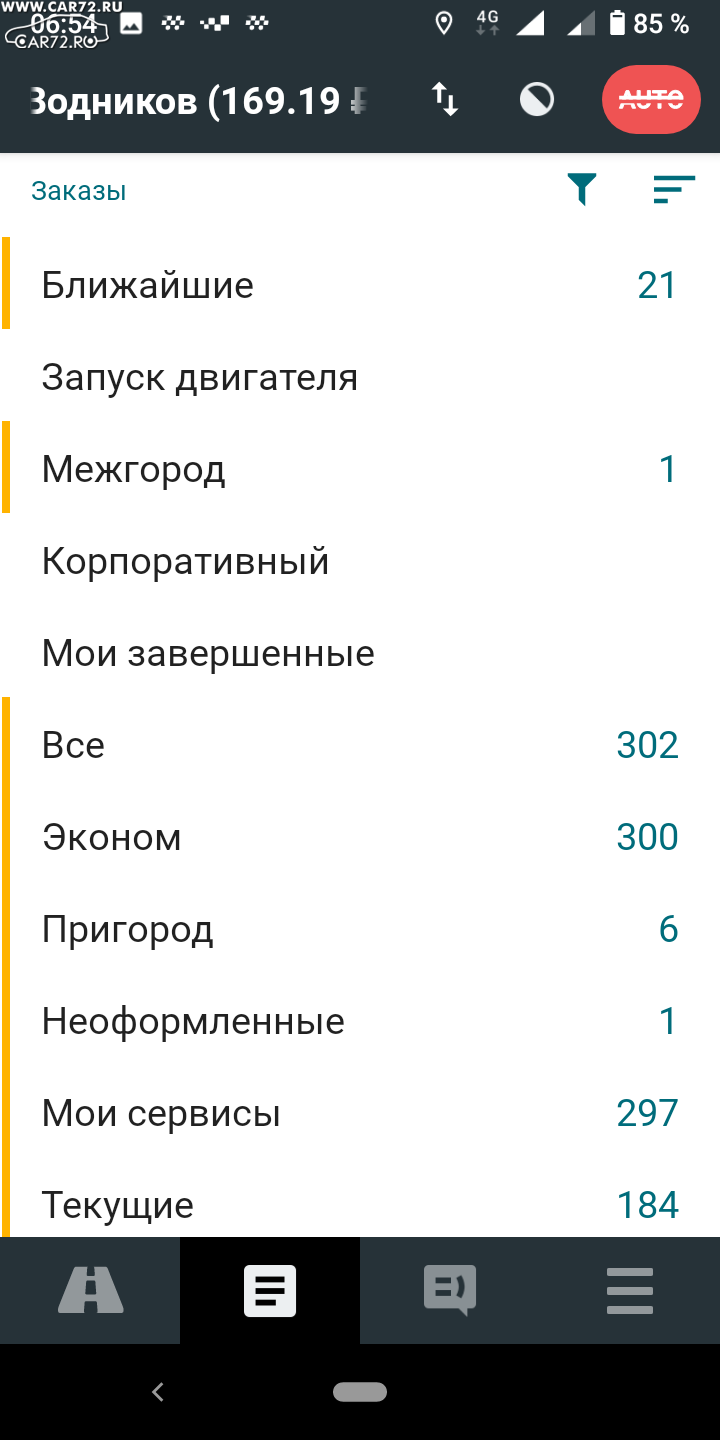This screenshot has height=1440, width=720.
Task: View Мои завершенные orders
Action: point(360,654)
